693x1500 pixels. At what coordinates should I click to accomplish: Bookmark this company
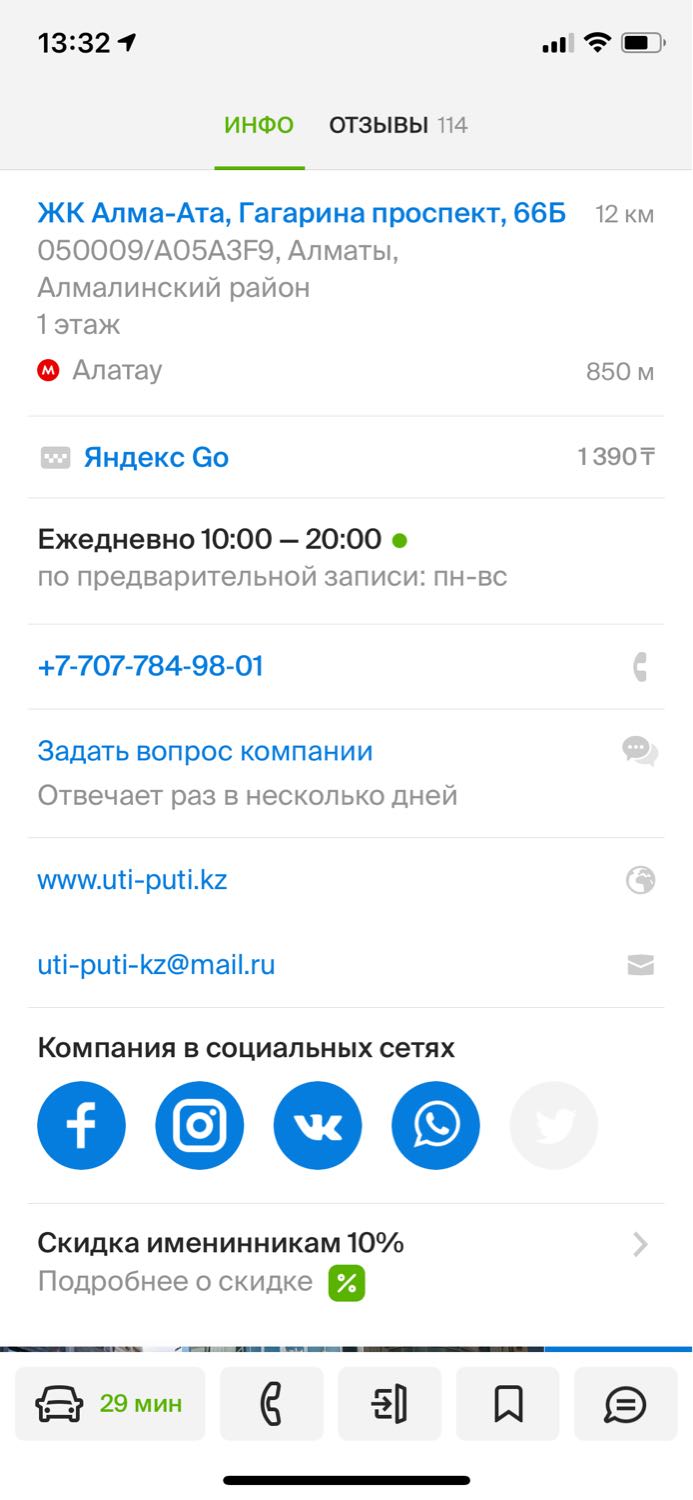pyautogui.click(x=508, y=1404)
